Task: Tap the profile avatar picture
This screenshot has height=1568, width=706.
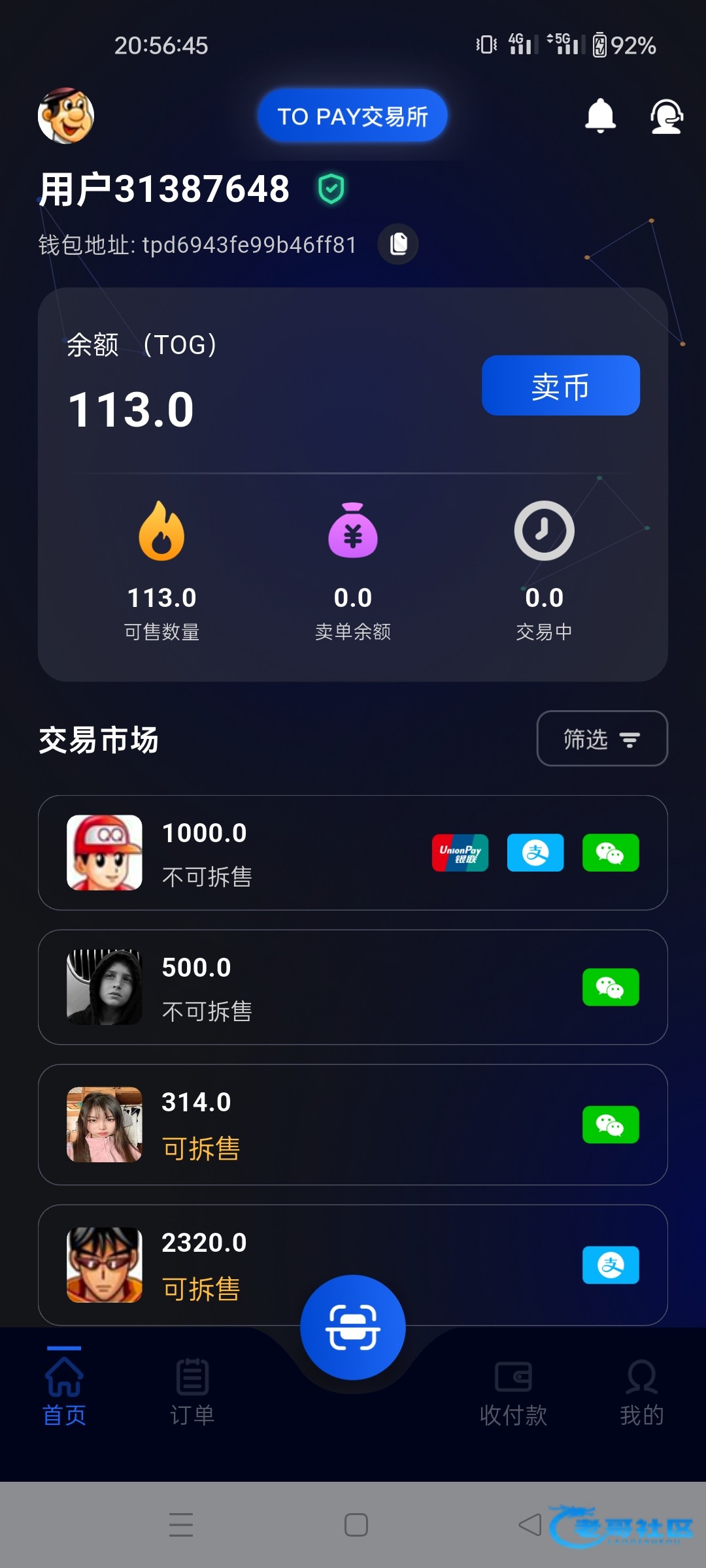Action: click(66, 116)
